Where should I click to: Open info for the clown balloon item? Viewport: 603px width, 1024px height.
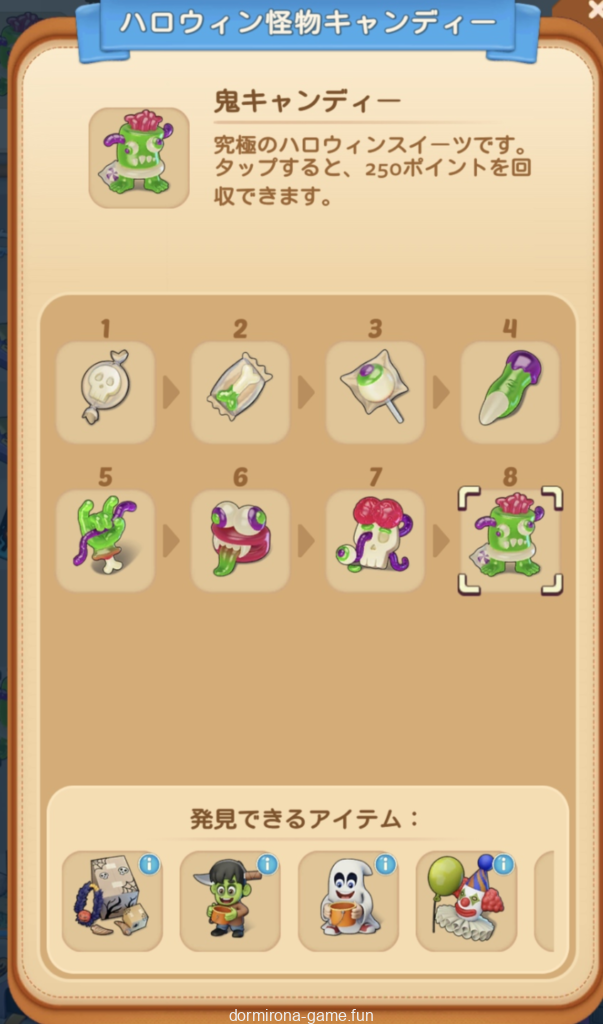[503, 864]
